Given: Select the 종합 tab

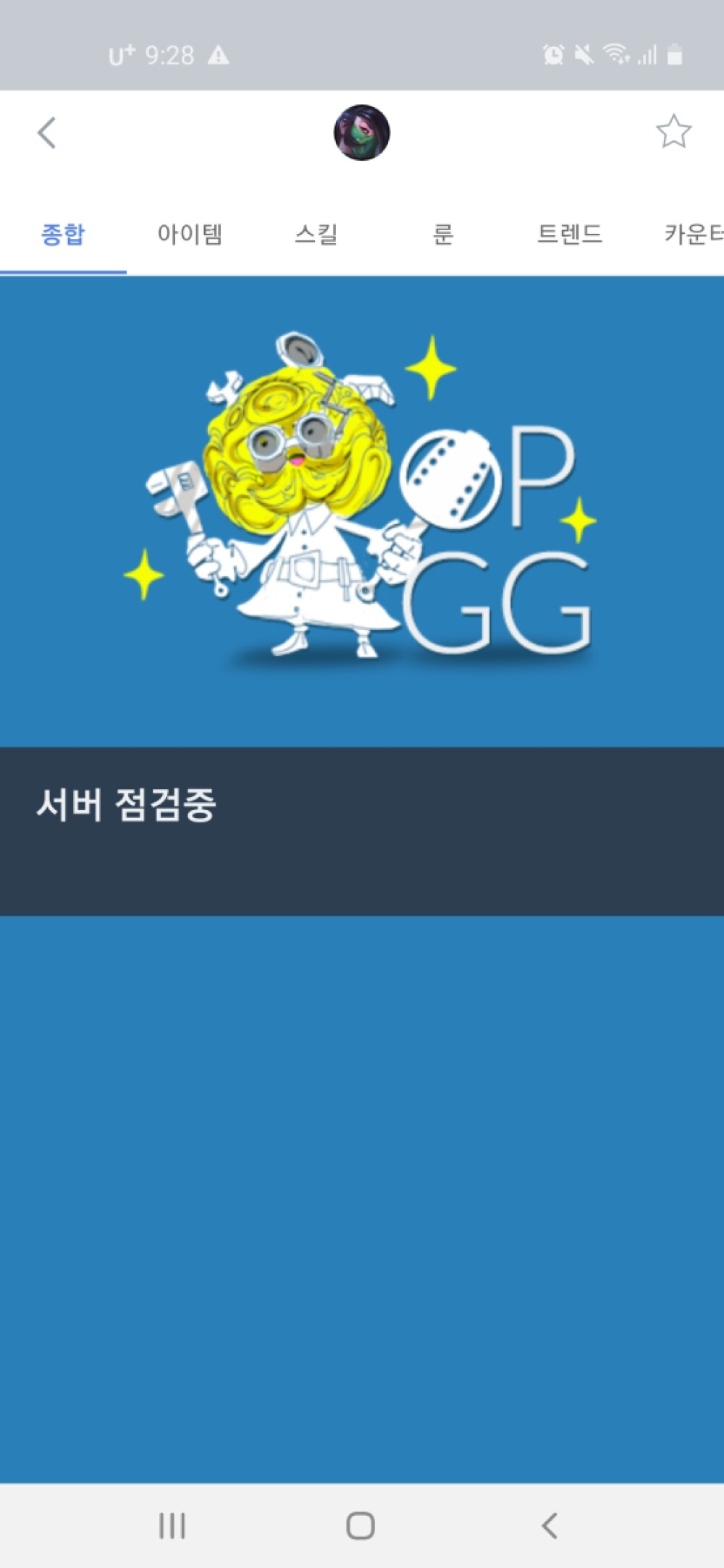Looking at the screenshot, I should click(63, 235).
